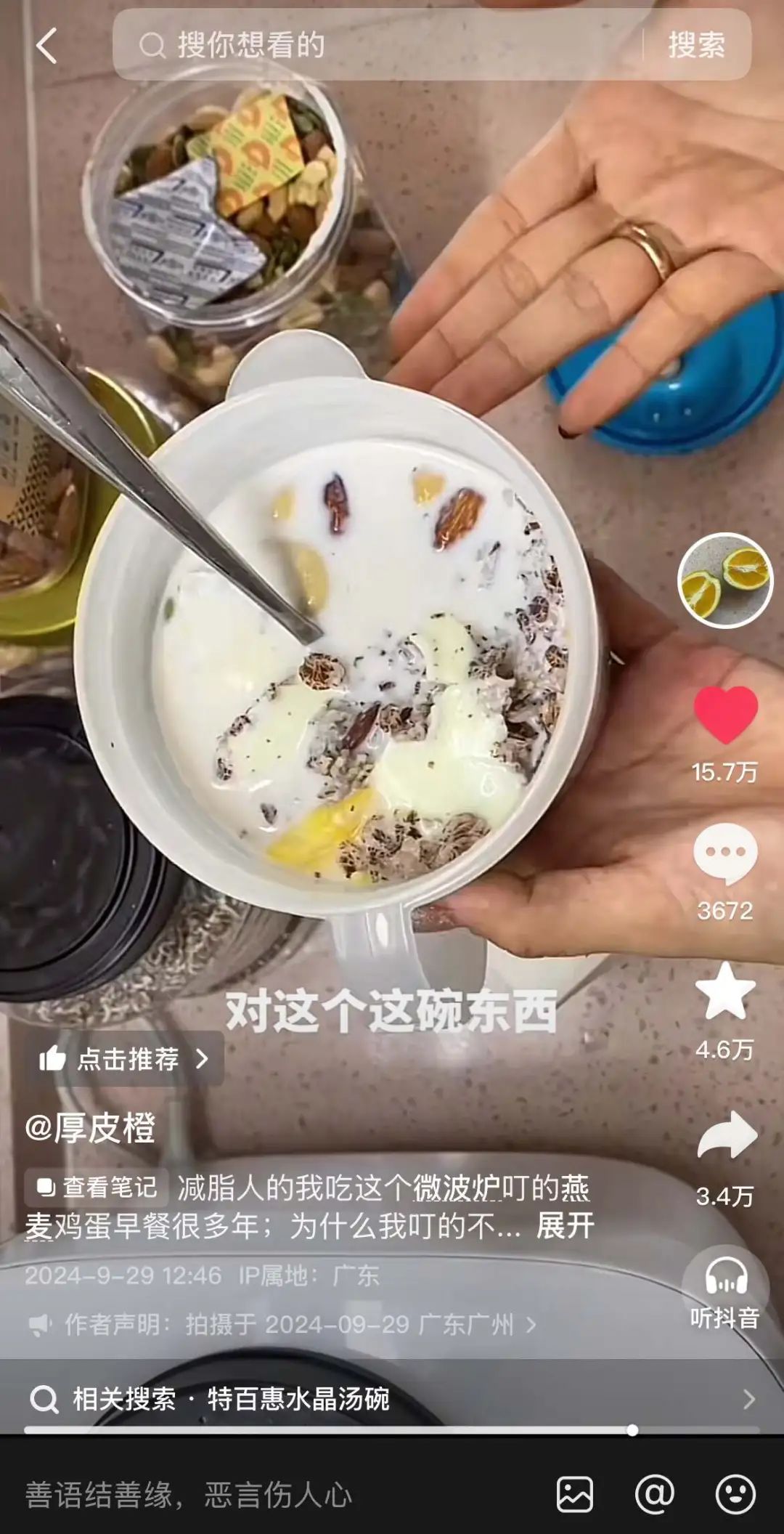This screenshot has height=1534, width=784.
Task: Tap the 点击推荐 button
Action: pos(123,1059)
